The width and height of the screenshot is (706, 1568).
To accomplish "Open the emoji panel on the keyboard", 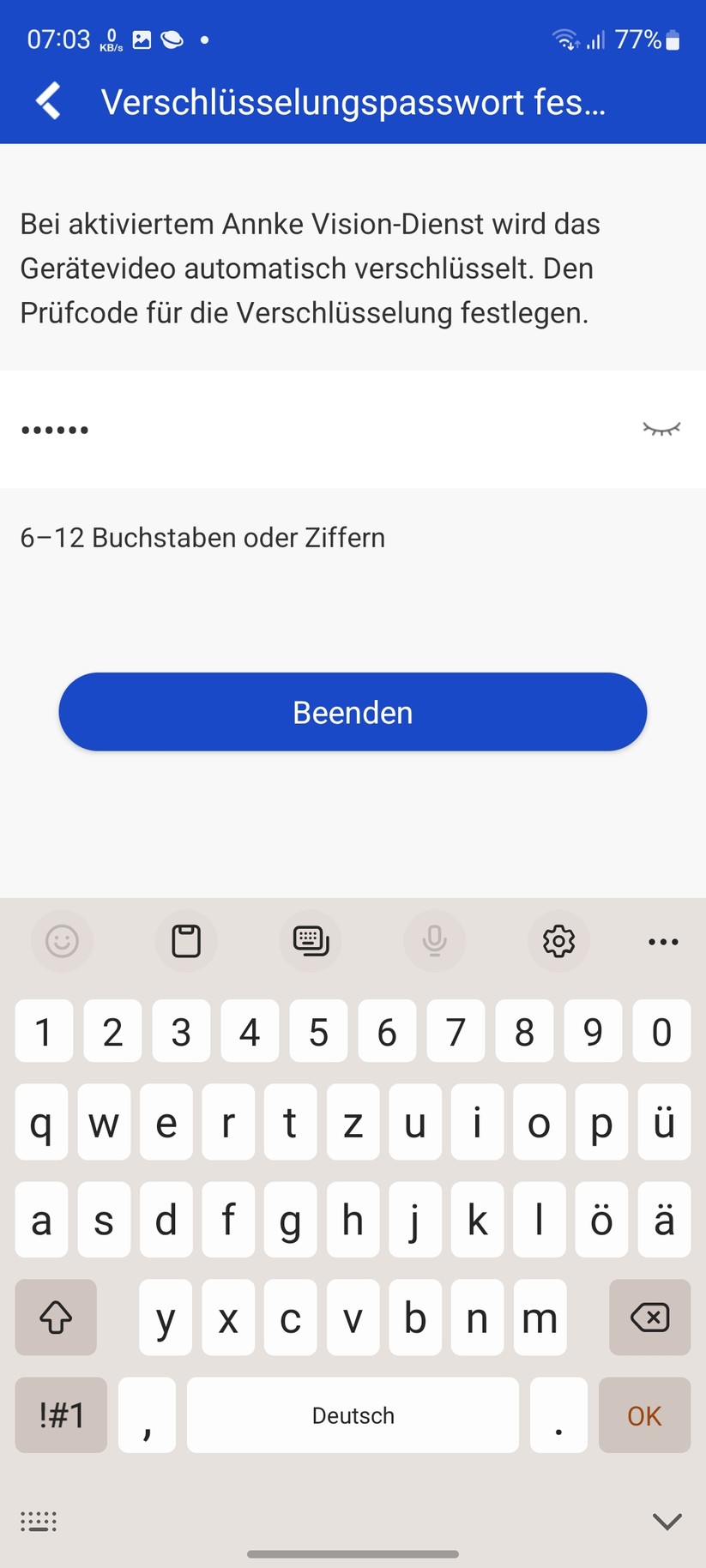I will pyautogui.click(x=61, y=941).
